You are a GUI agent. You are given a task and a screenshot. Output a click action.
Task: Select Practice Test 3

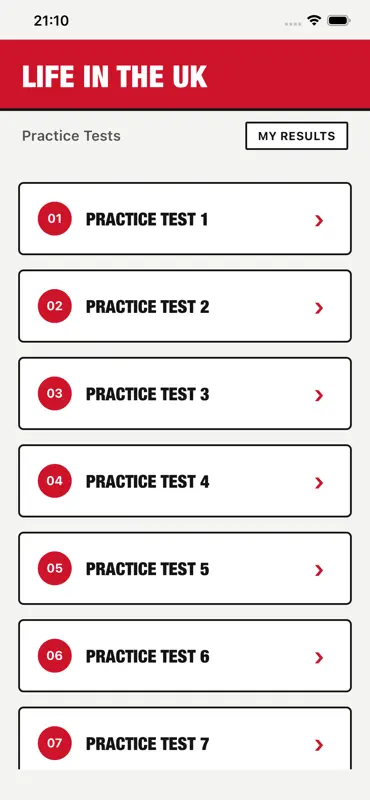click(x=185, y=393)
